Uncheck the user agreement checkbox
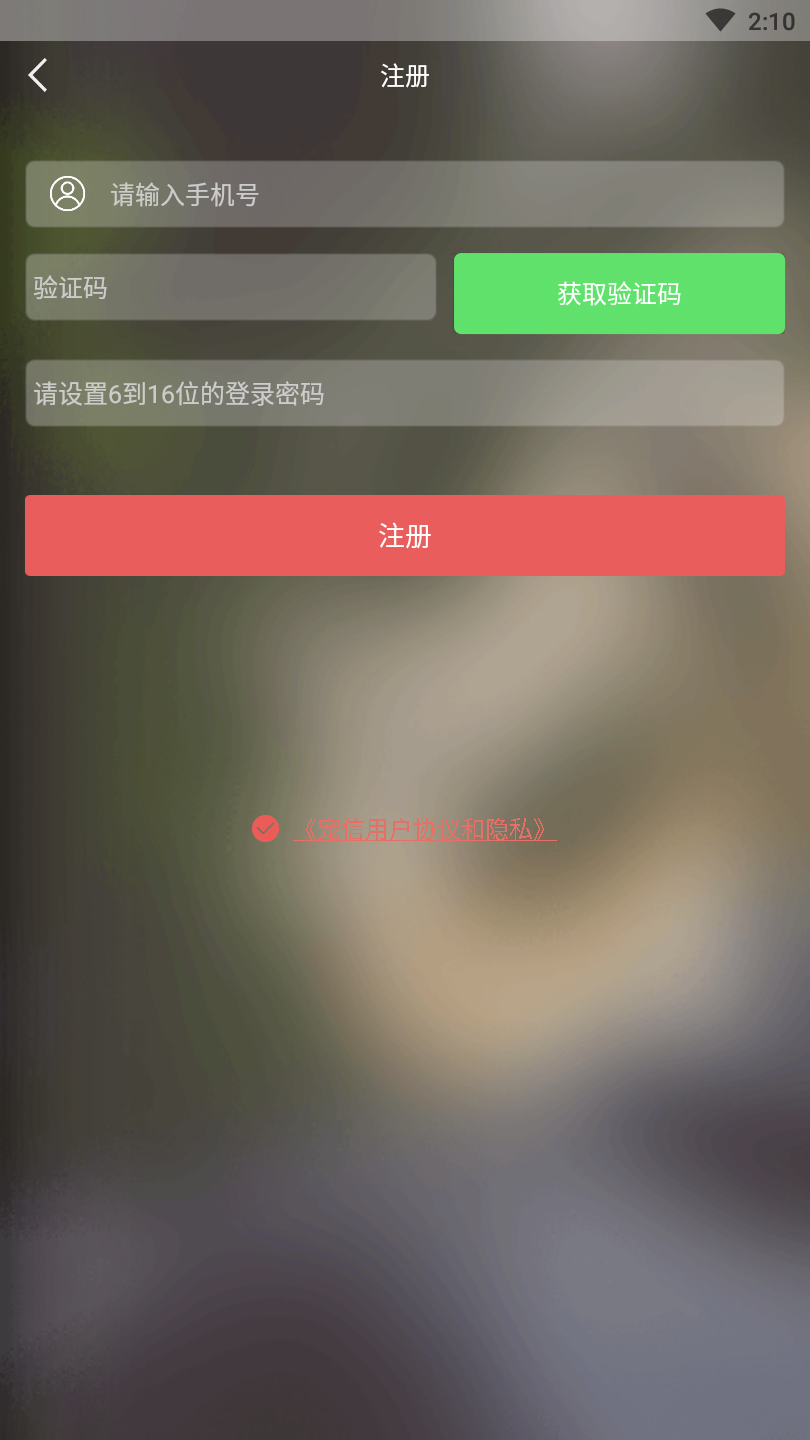The image size is (810, 1440). [265, 828]
